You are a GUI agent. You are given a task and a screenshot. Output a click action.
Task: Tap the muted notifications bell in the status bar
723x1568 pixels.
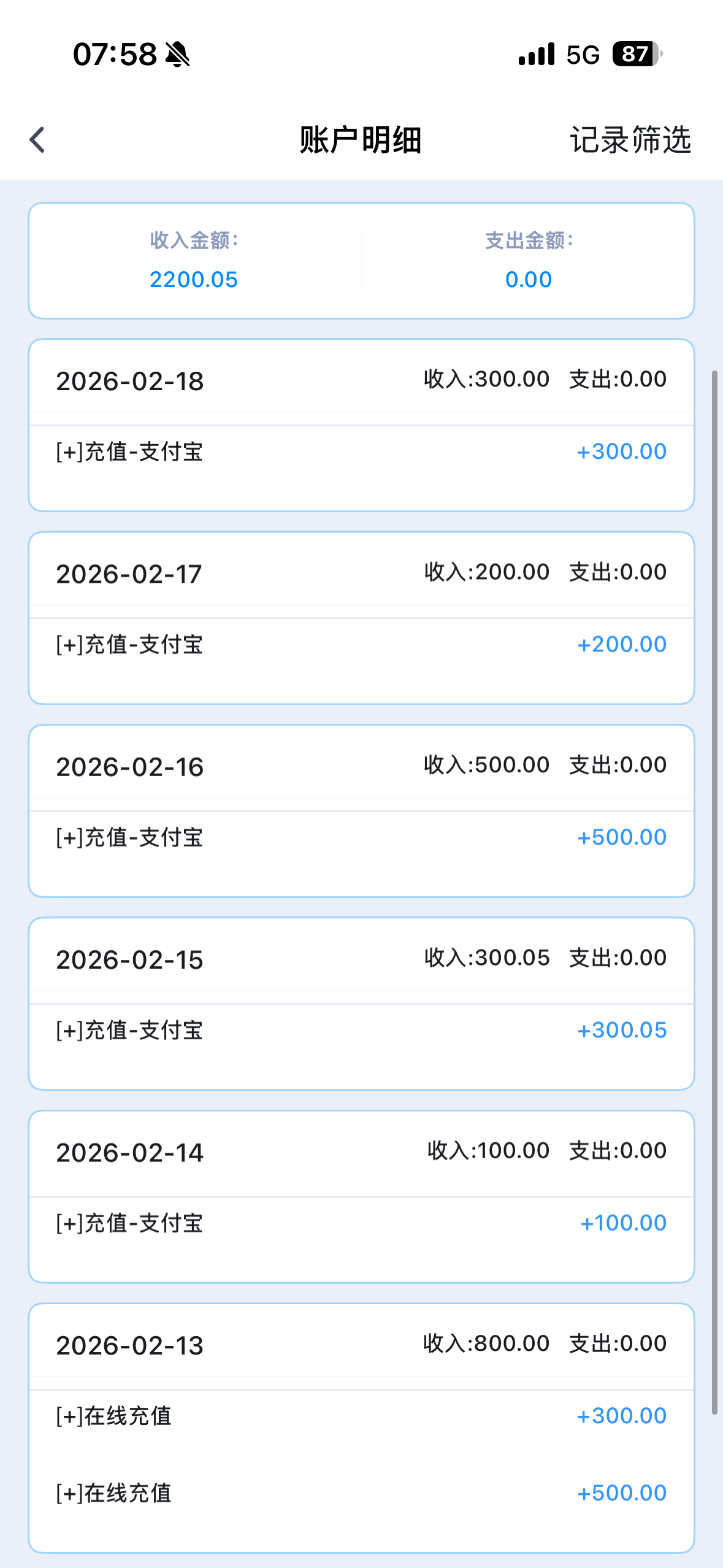click(177, 55)
